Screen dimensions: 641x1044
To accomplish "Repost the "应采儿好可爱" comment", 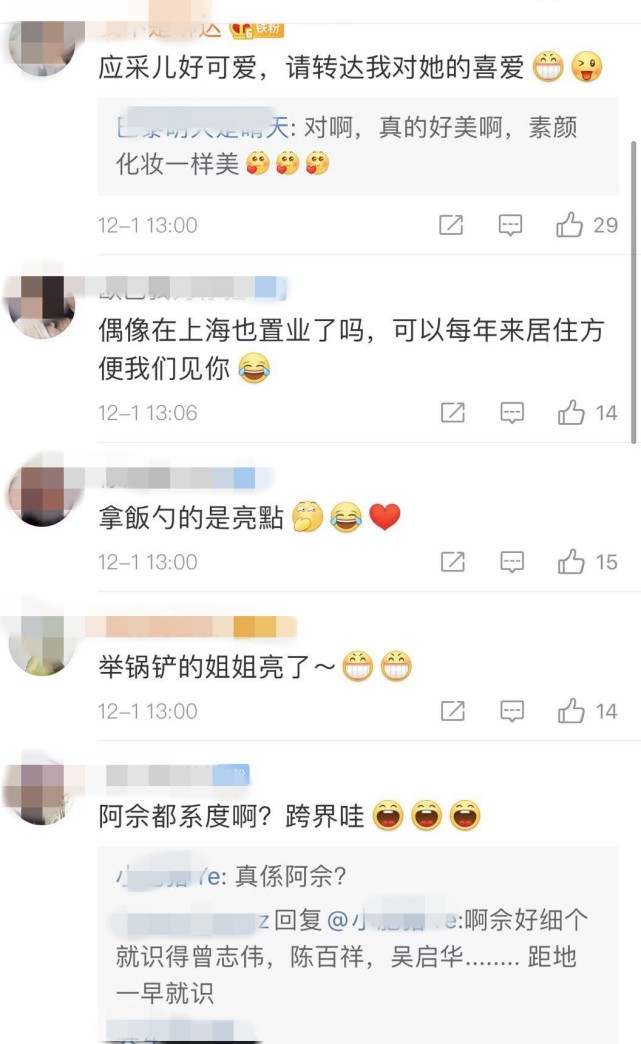I will pyautogui.click(x=452, y=225).
